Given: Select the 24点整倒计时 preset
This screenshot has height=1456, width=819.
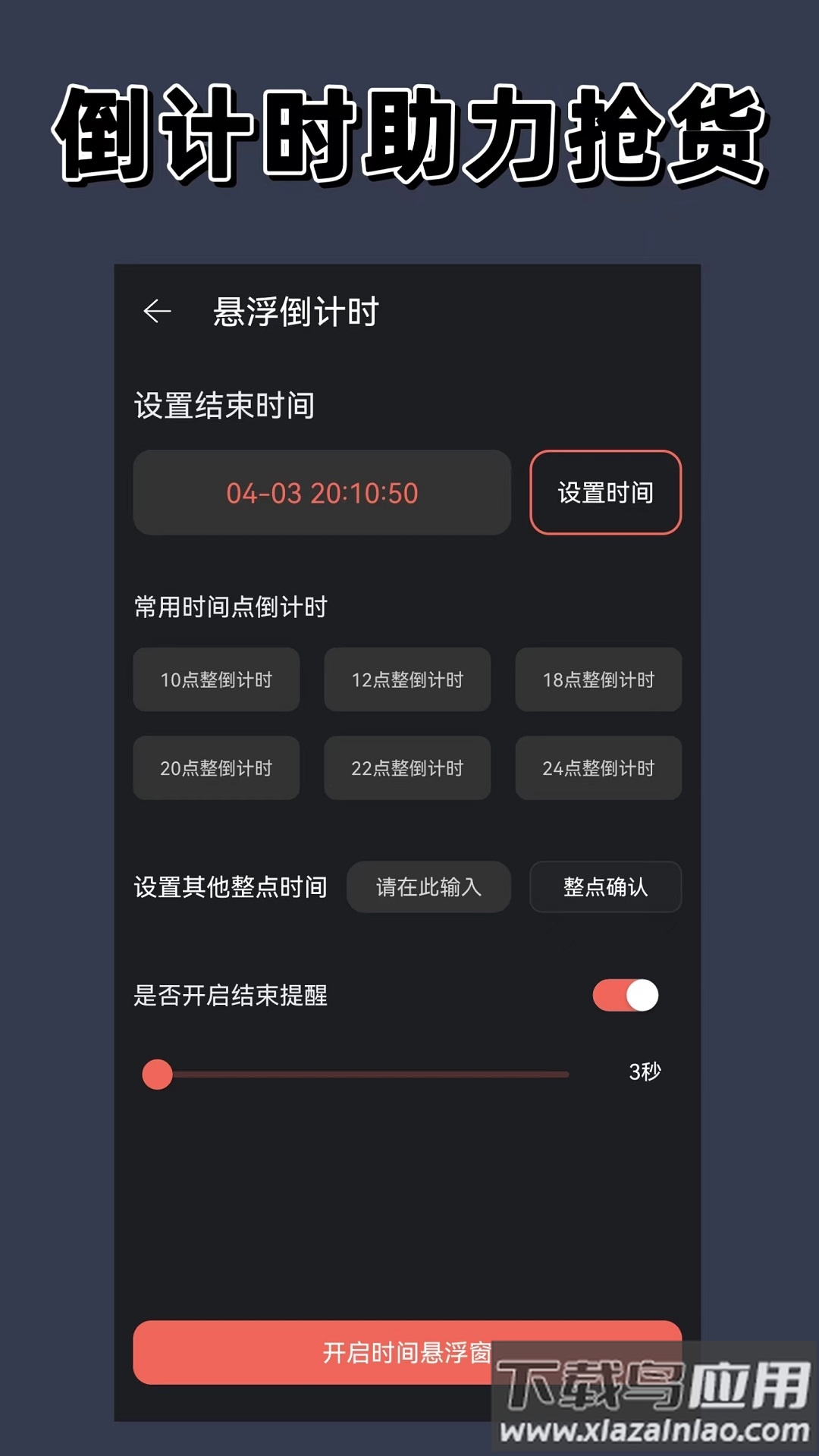Looking at the screenshot, I should [x=598, y=768].
